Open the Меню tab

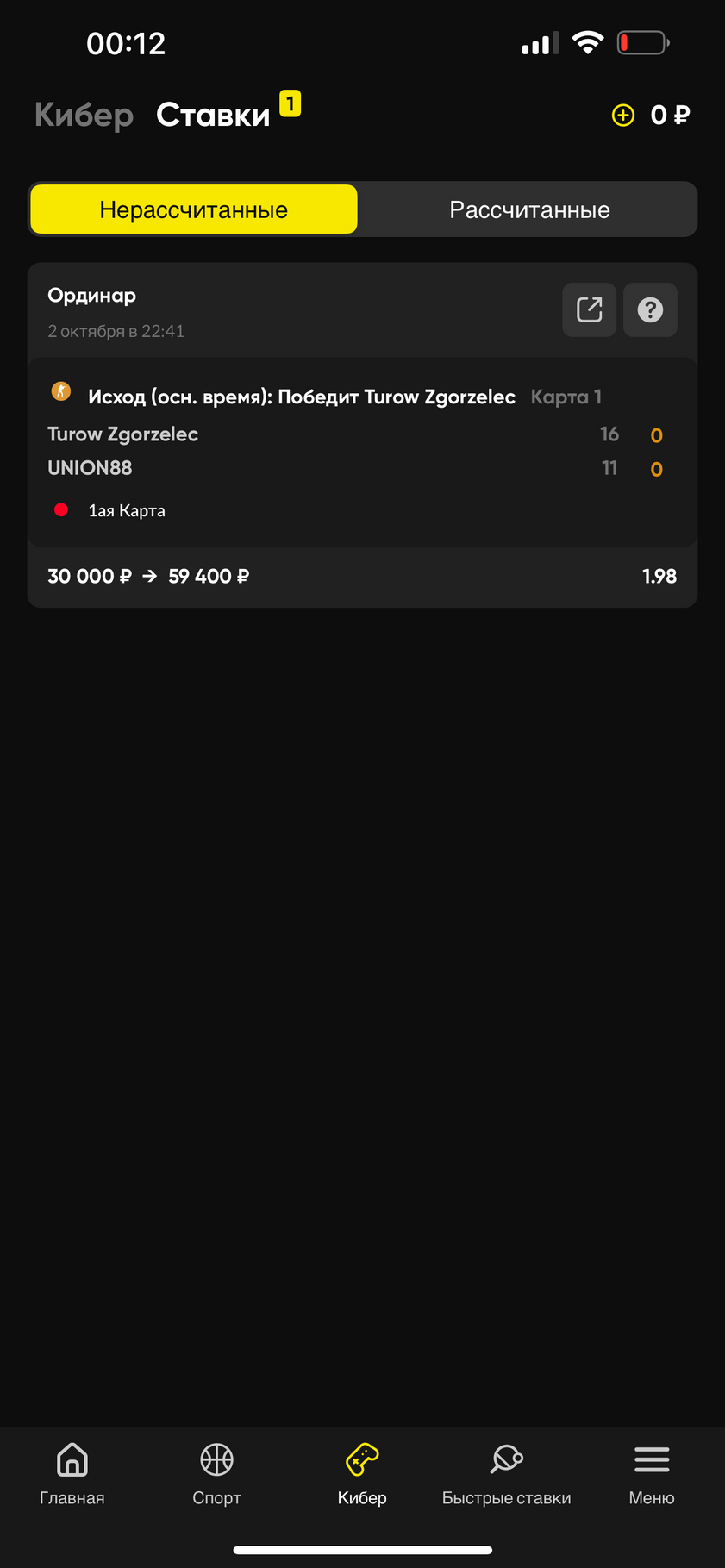(x=652, y=1475)
